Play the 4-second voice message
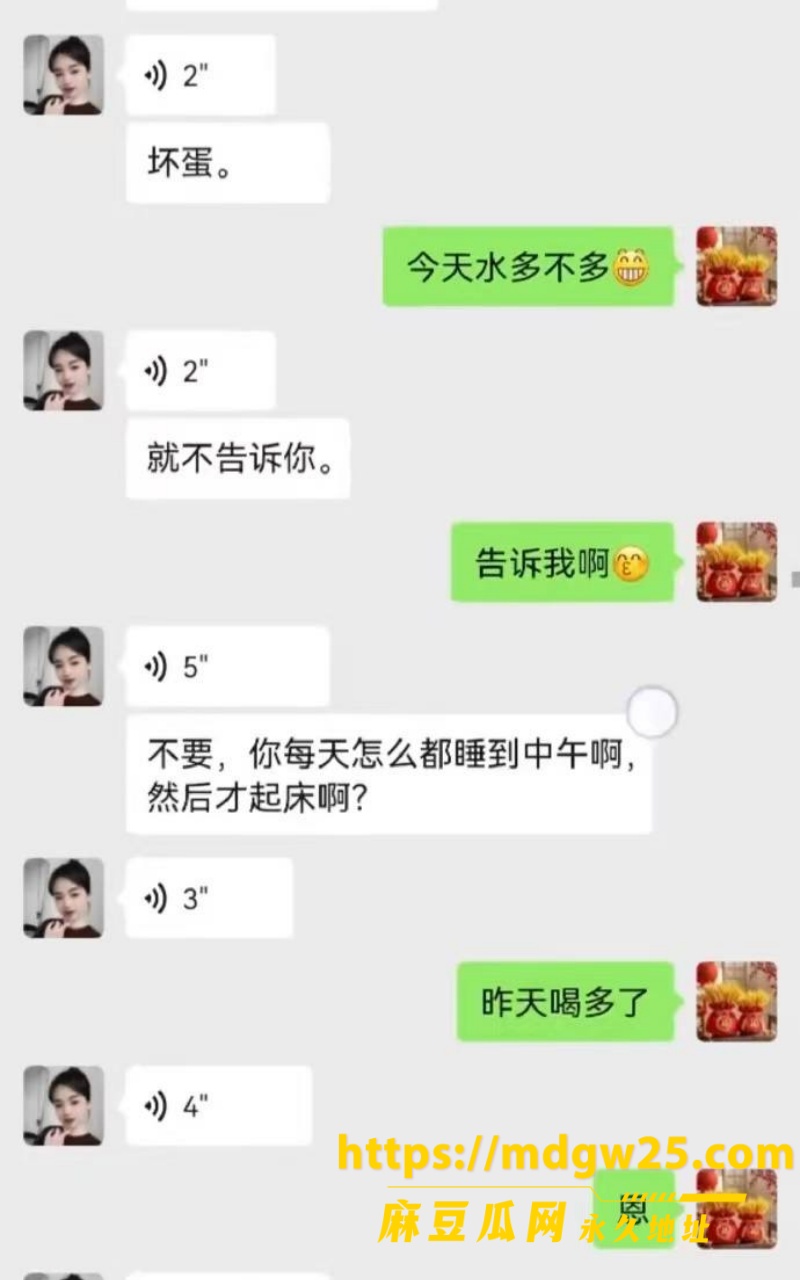Image resolution: width=800 pixels, height=1280 pixels. click(x=218, y=1106)
